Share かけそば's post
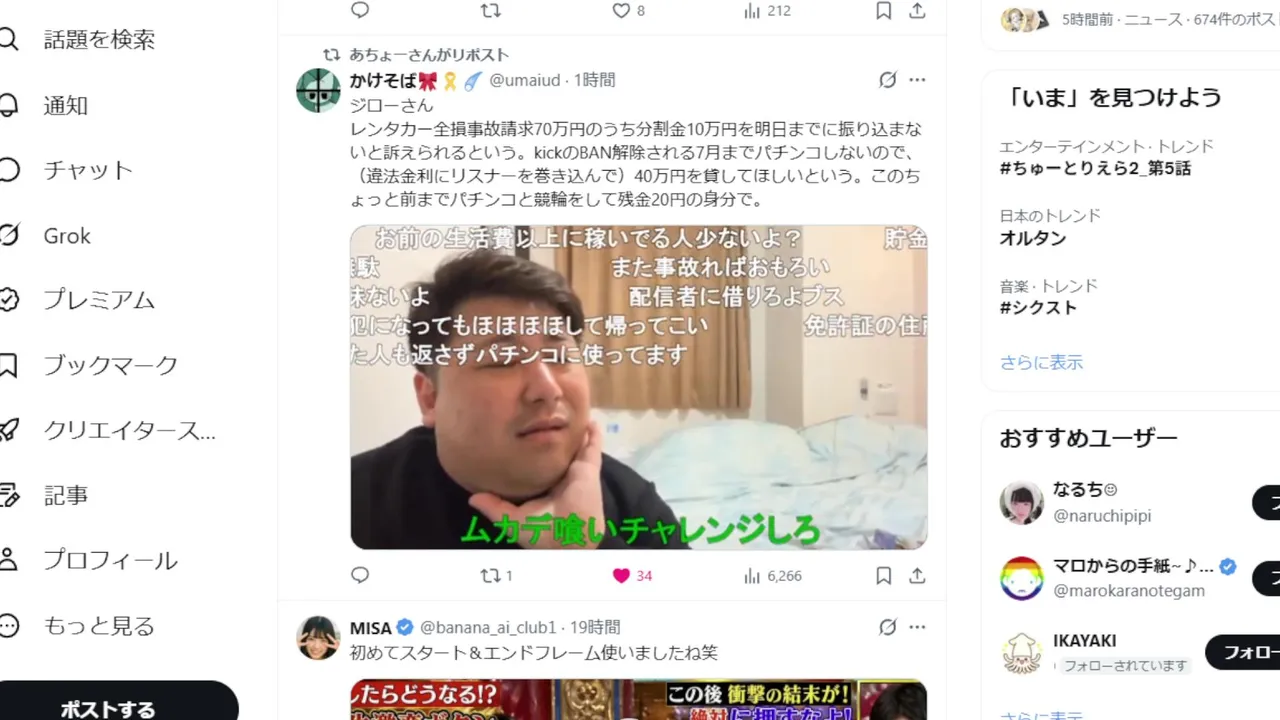Screen dimensions: 1280x720 pyautogui.click(x=917, y=575)
